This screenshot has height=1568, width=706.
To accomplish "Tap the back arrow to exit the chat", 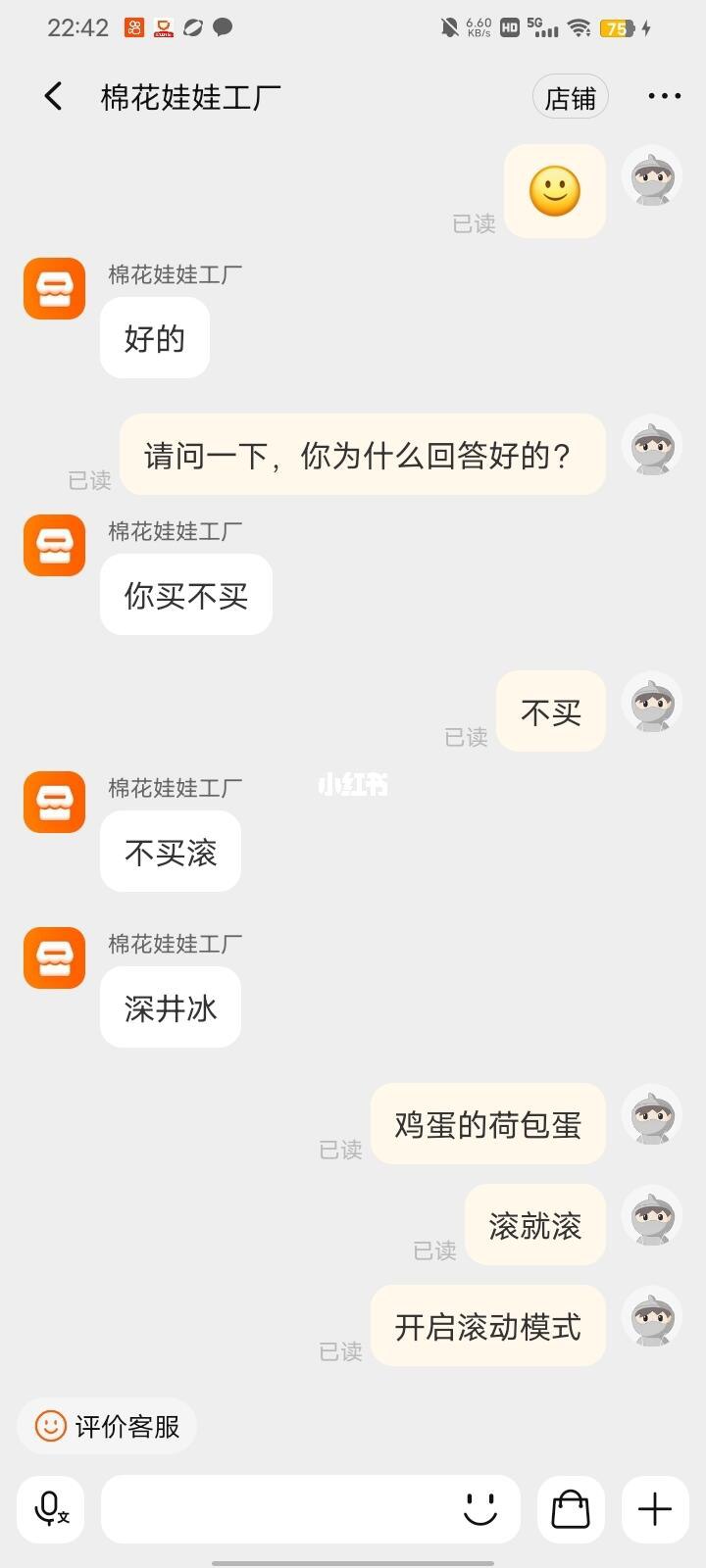I will click(52, 95).
